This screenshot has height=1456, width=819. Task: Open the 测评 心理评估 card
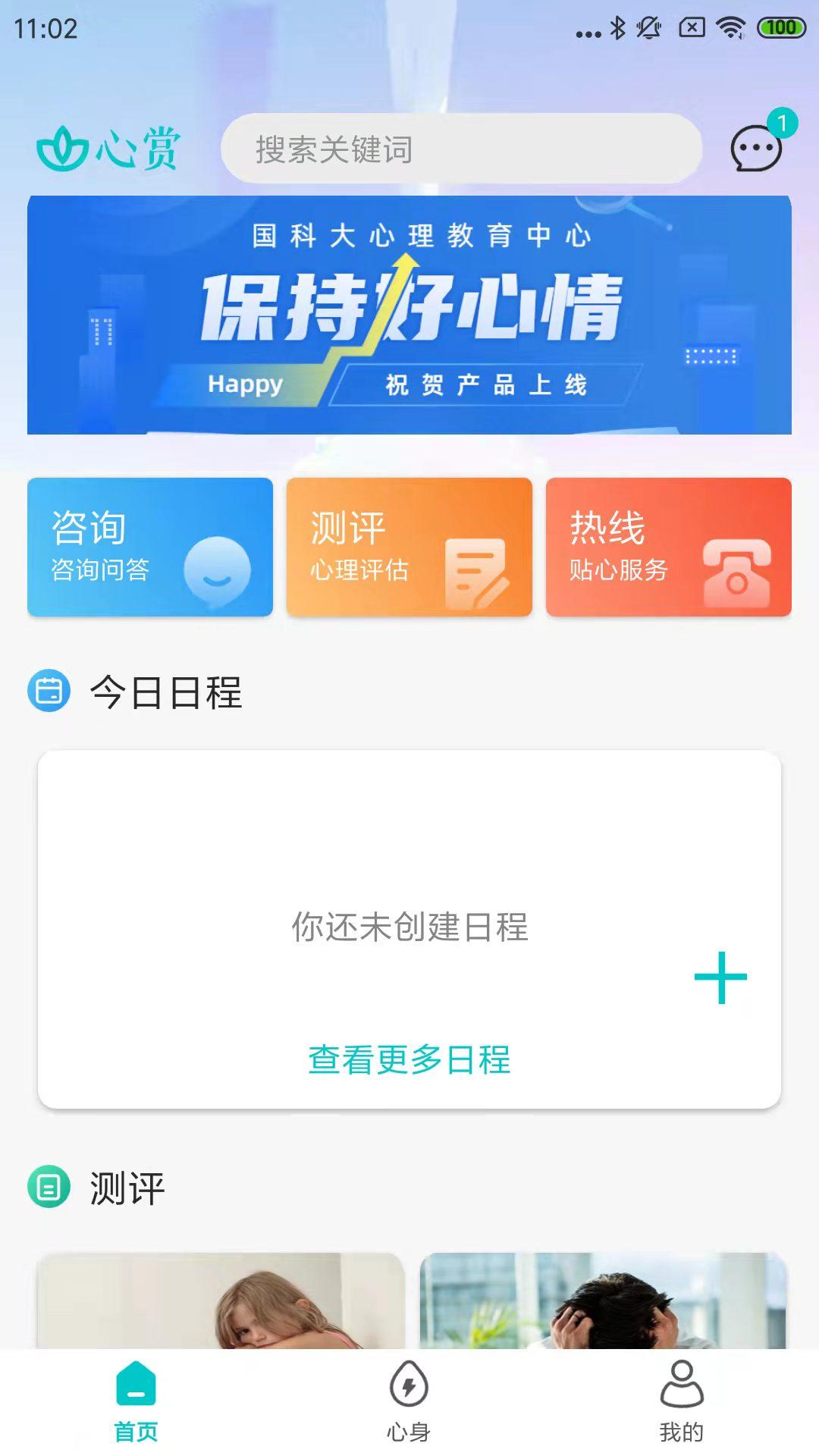point(409,547)
